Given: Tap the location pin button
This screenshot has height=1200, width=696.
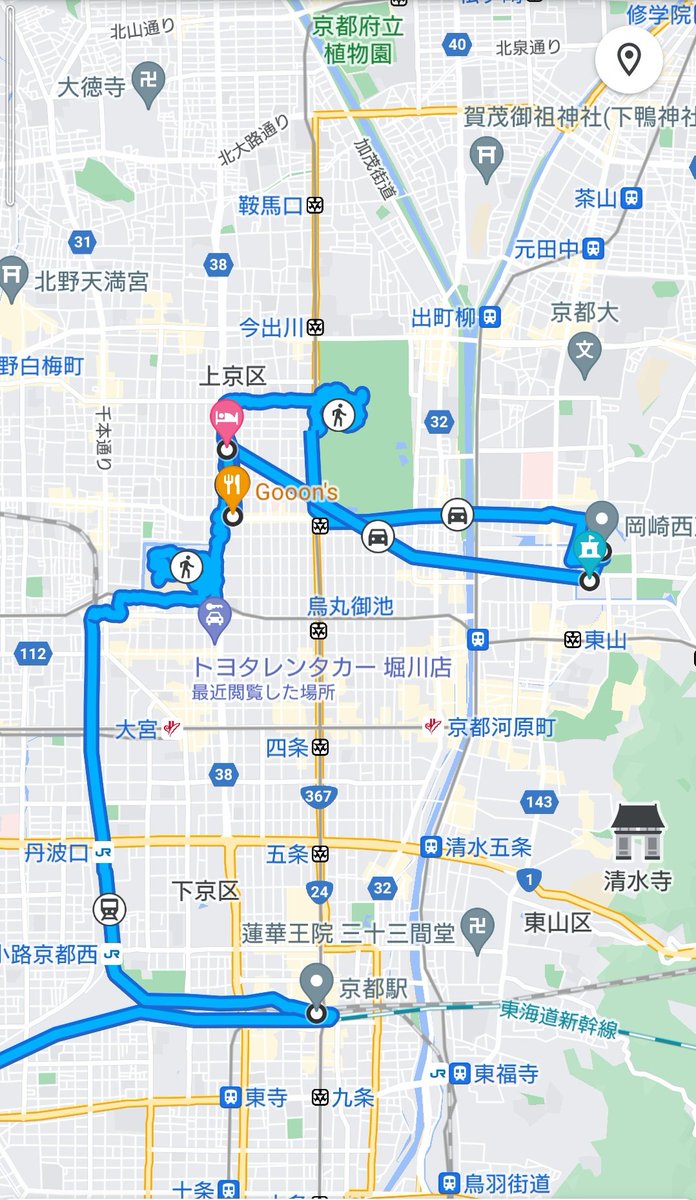Looking at the screenshot, I should pos(628,61).
